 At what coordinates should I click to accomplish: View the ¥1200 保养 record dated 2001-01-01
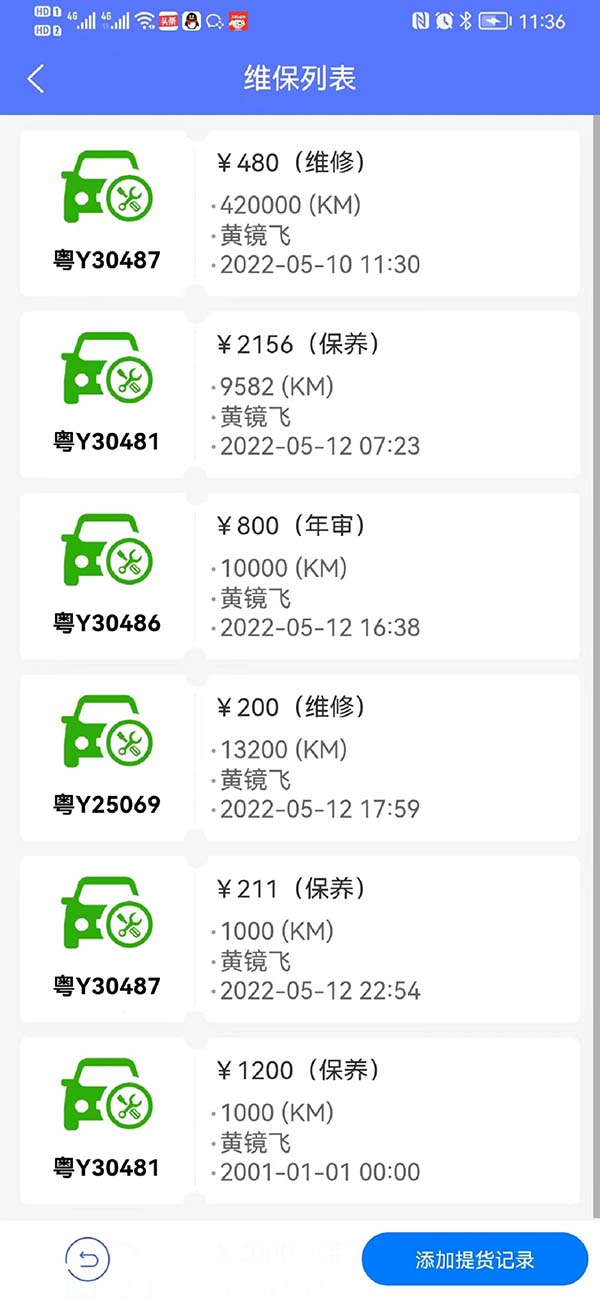tap(300, 1120)
